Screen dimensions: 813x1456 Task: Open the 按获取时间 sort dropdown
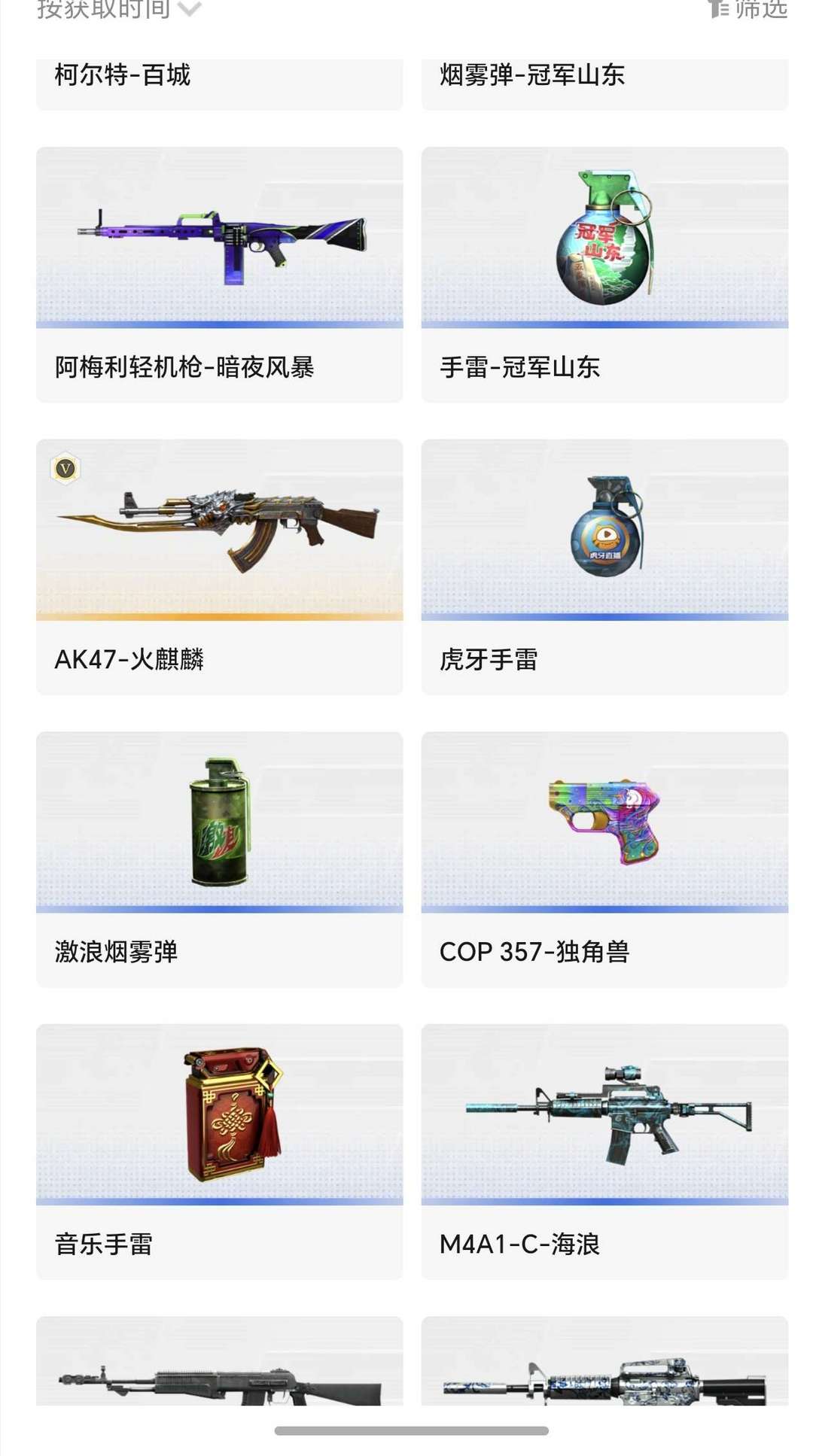(x=119, y=9)
